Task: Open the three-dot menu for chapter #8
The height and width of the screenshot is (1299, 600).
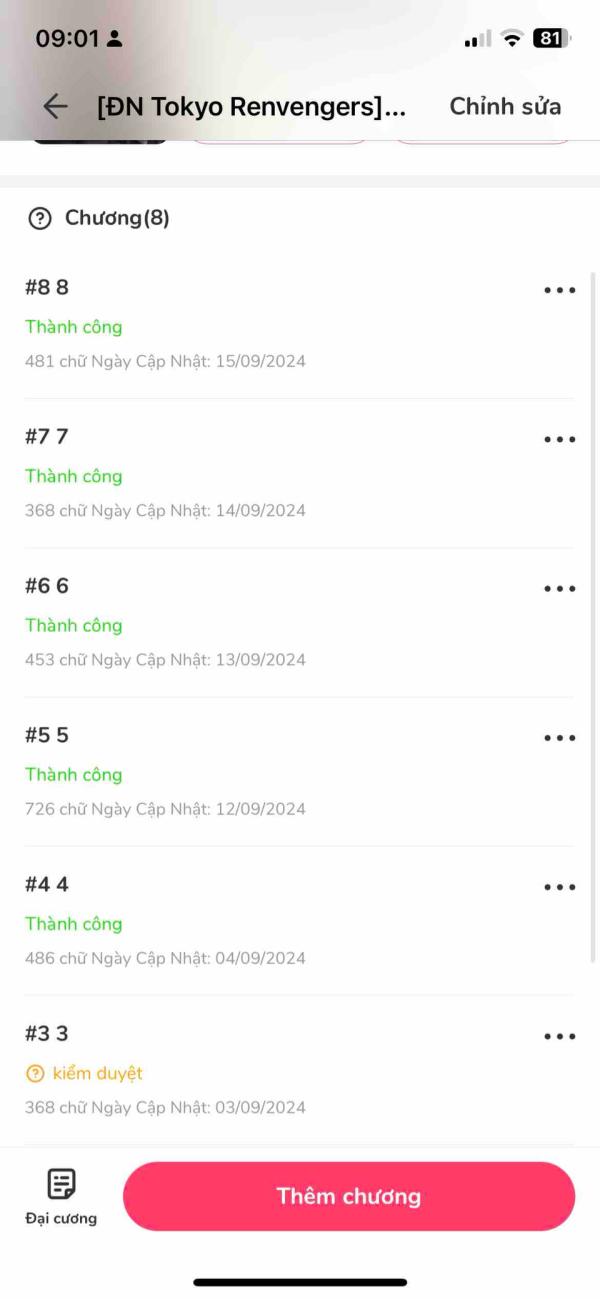Action: click(559, 290)
